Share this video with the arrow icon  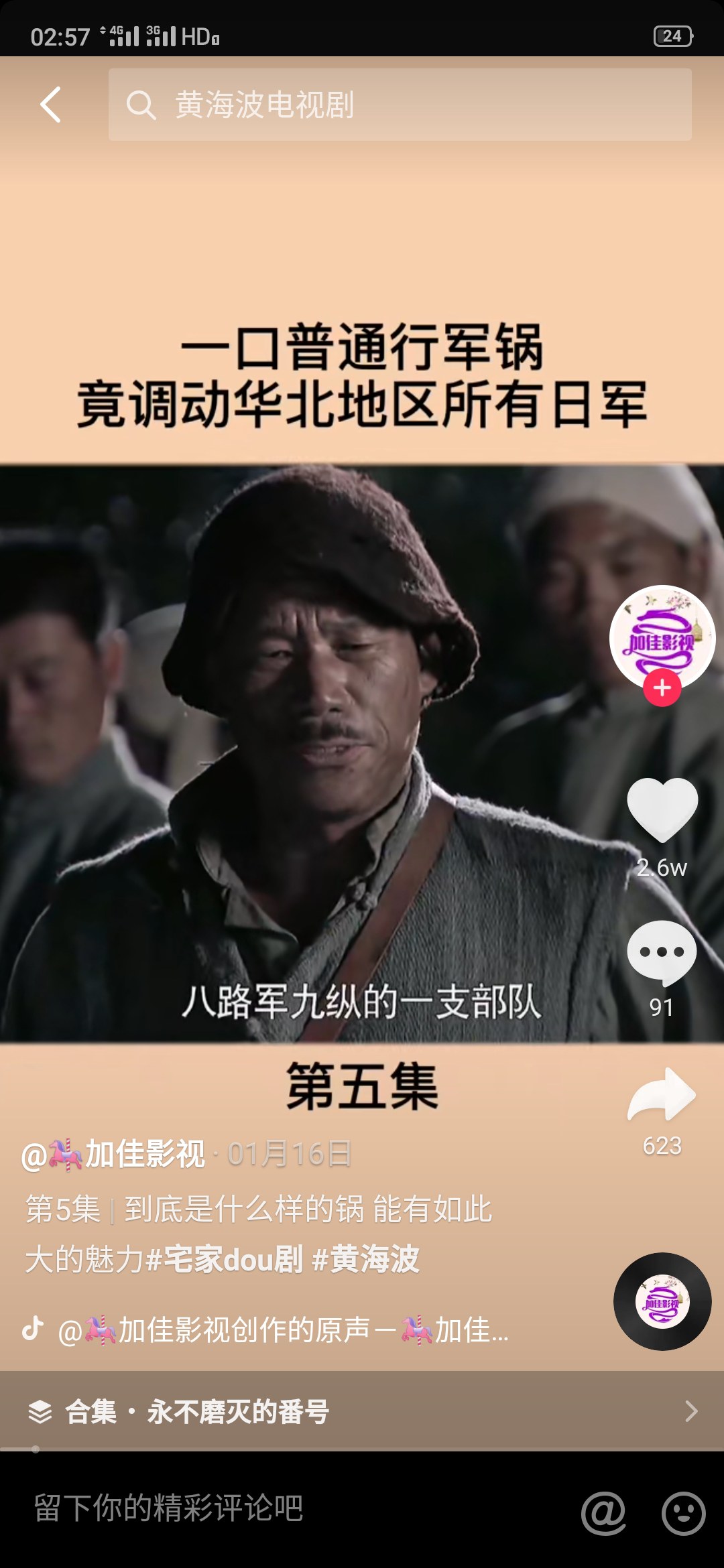(x=662, y=1095)
